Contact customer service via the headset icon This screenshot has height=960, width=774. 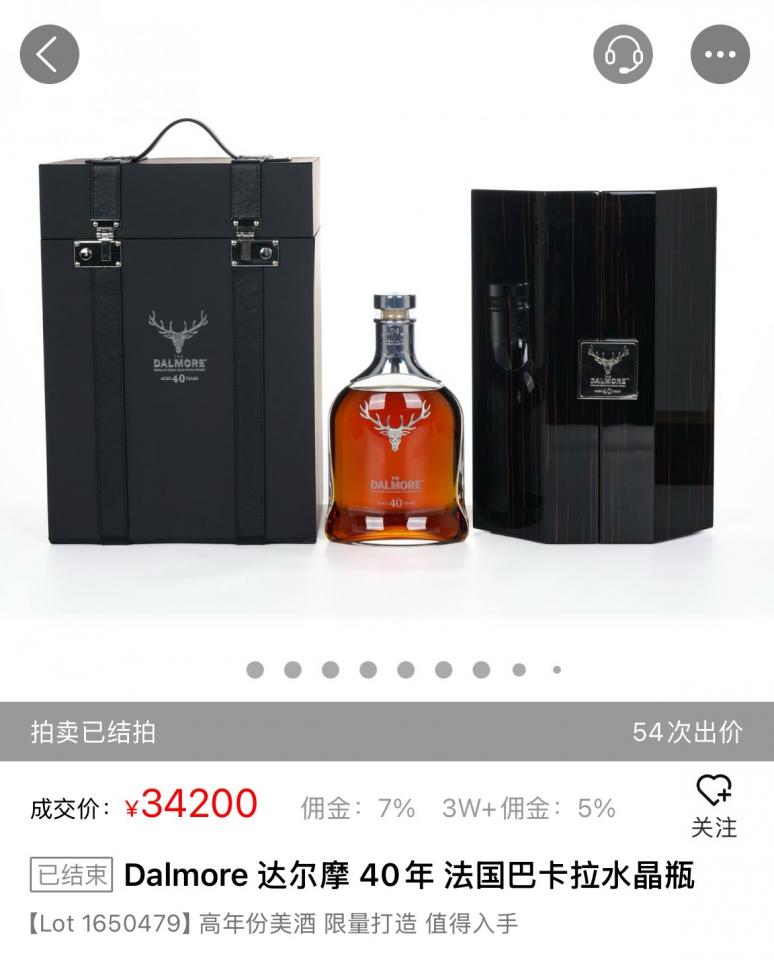[622, 54]
